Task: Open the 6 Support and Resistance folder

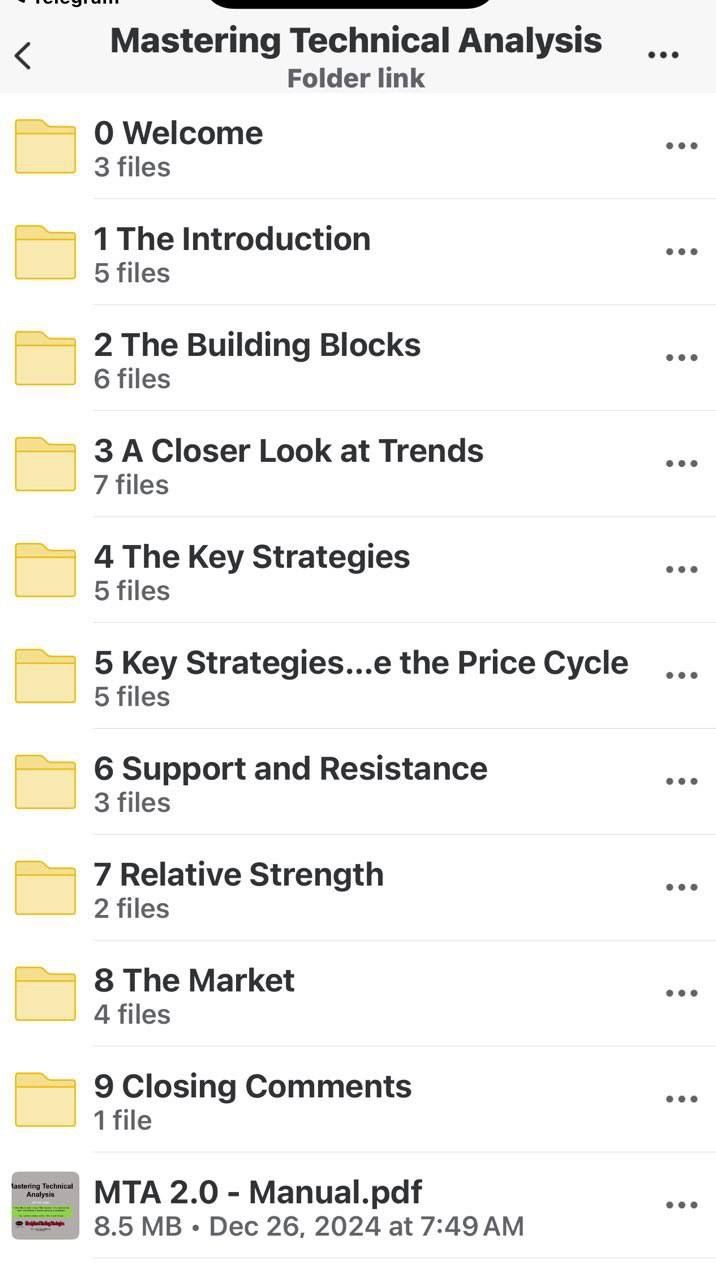Action: [358, 782]
